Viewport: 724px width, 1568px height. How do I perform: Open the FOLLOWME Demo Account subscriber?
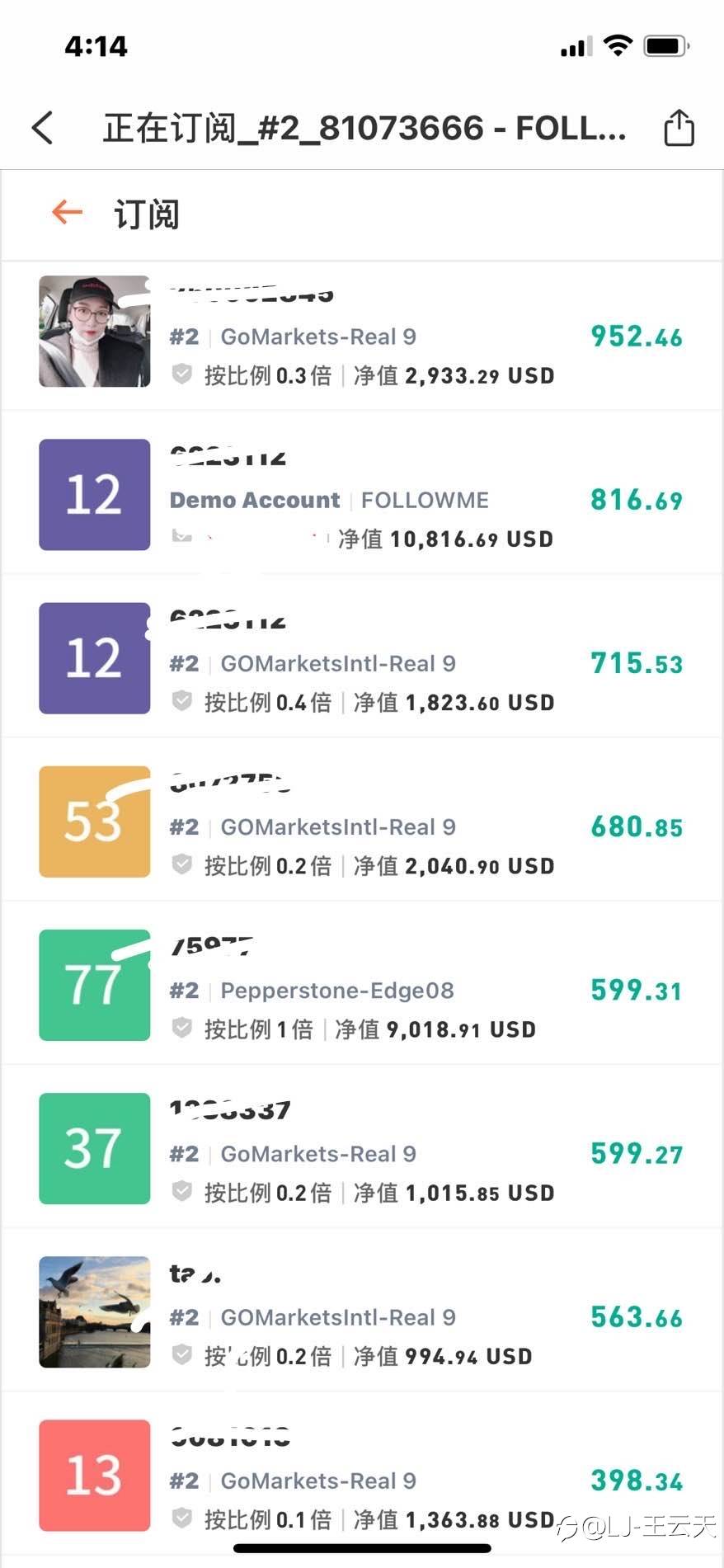[362, 493]
